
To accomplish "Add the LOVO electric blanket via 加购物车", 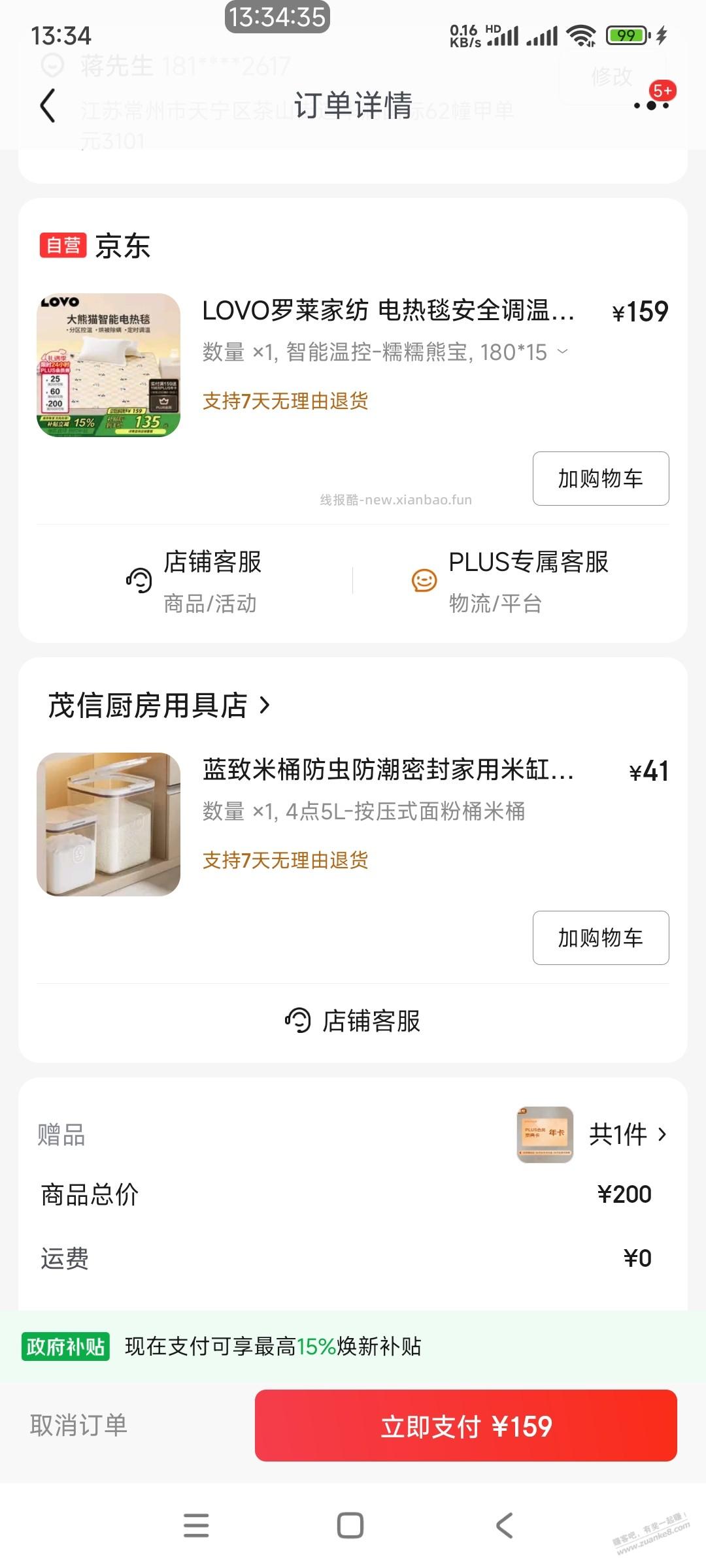I will (x=599, y=478).
